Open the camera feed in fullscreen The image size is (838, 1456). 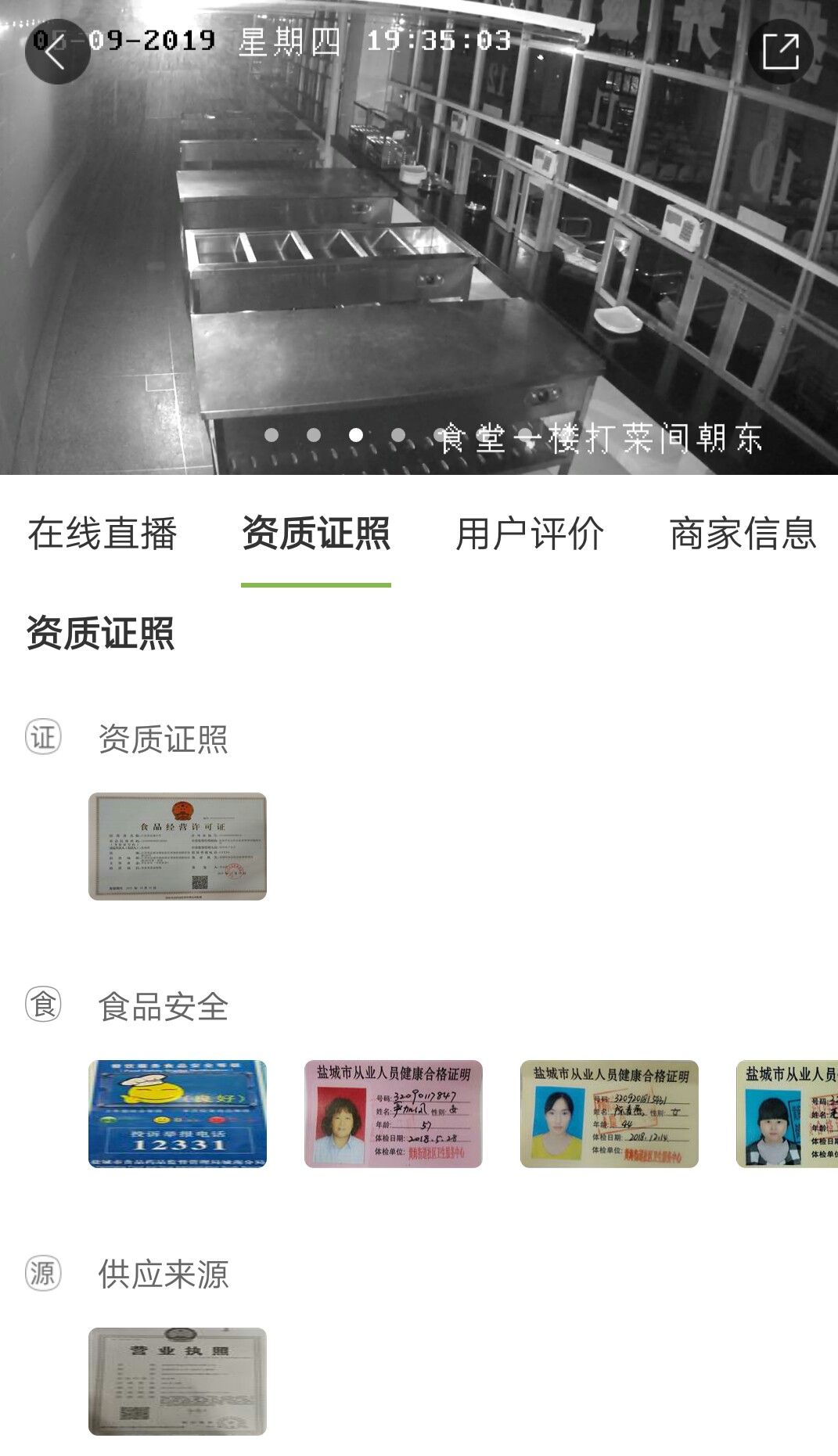[x=780, y=52]
